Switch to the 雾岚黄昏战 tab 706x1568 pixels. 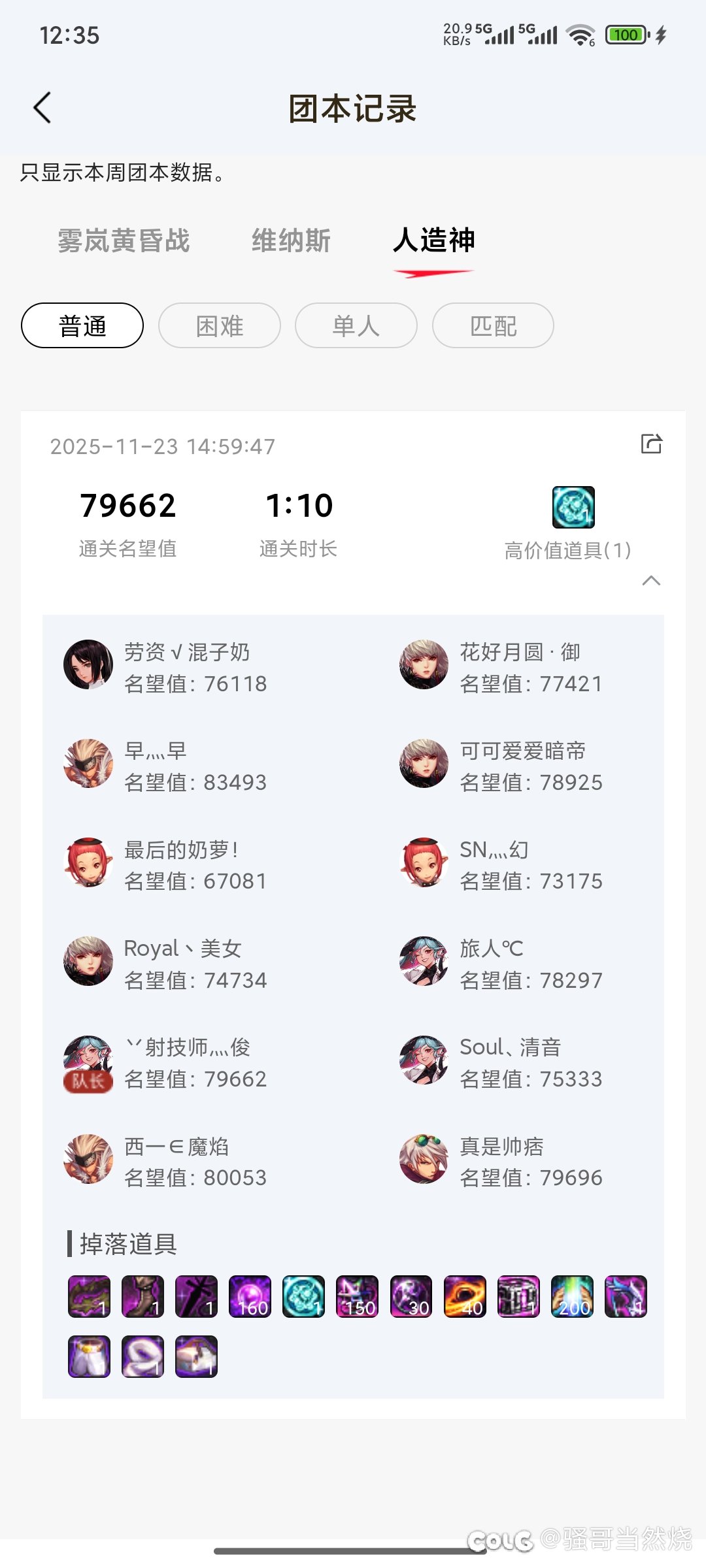(x=124, y=240)
